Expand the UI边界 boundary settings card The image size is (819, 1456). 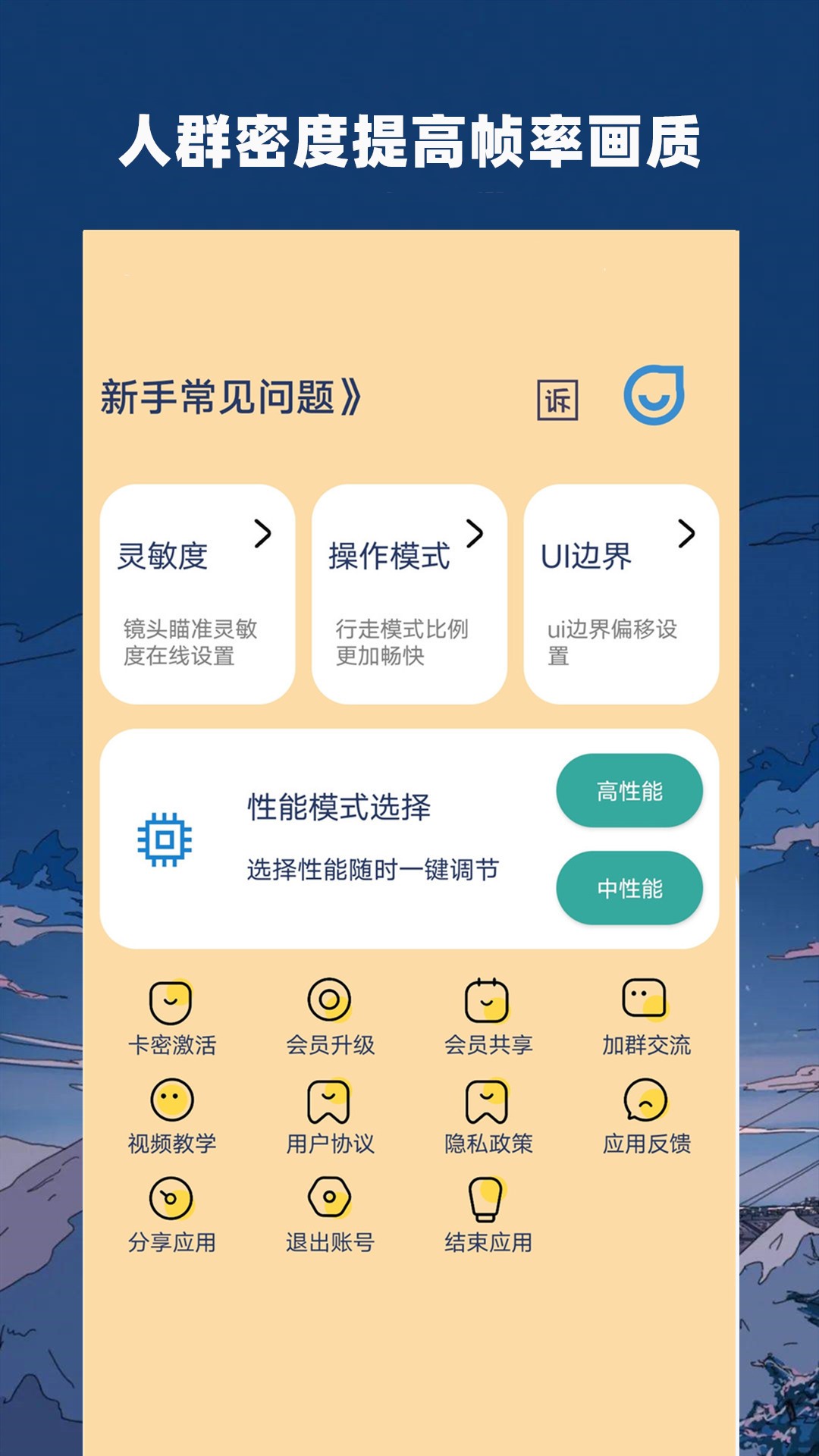(x=620, y=595)
